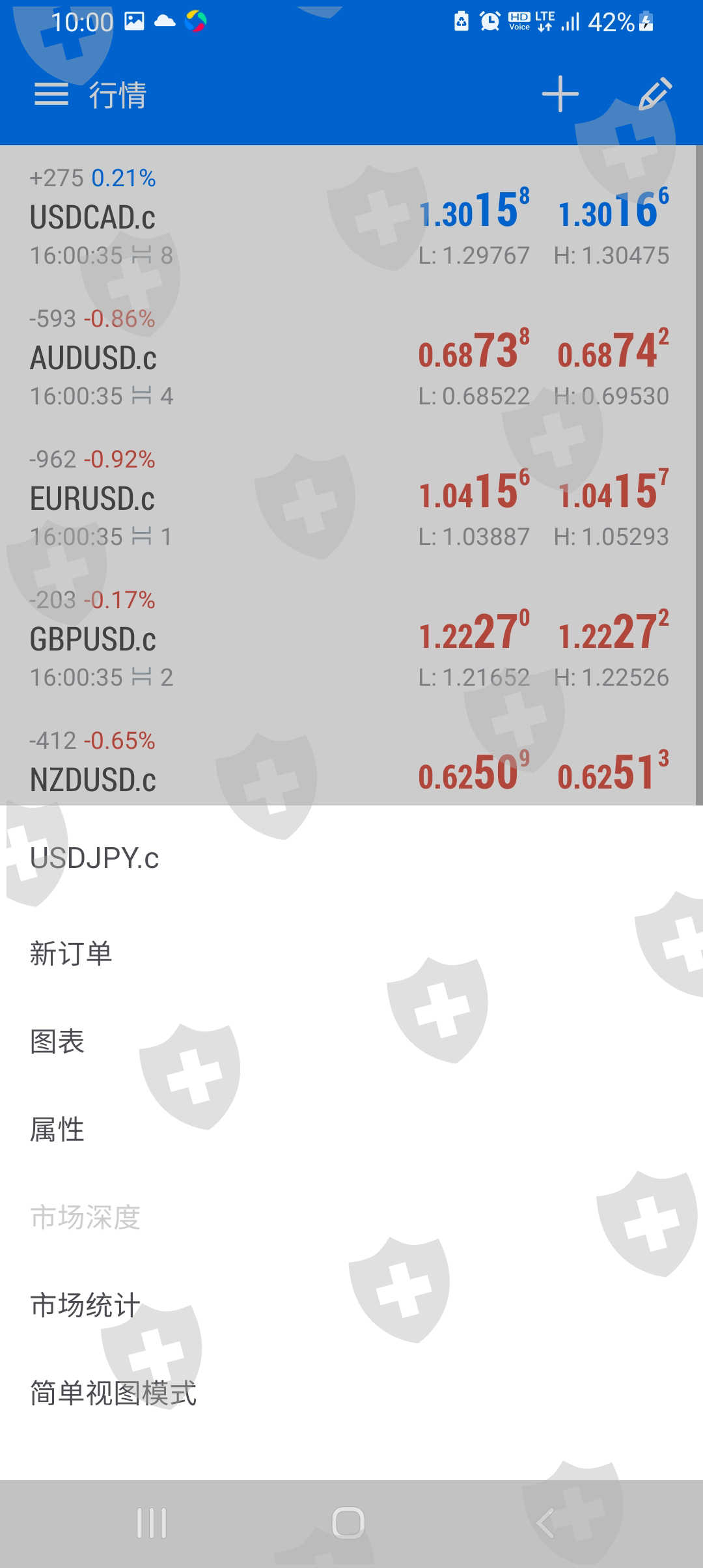The height and width of the screenshot is (1568, 703).
Task: Open 图表 for USDJPY.c
Action: [x=57, y=1042]
